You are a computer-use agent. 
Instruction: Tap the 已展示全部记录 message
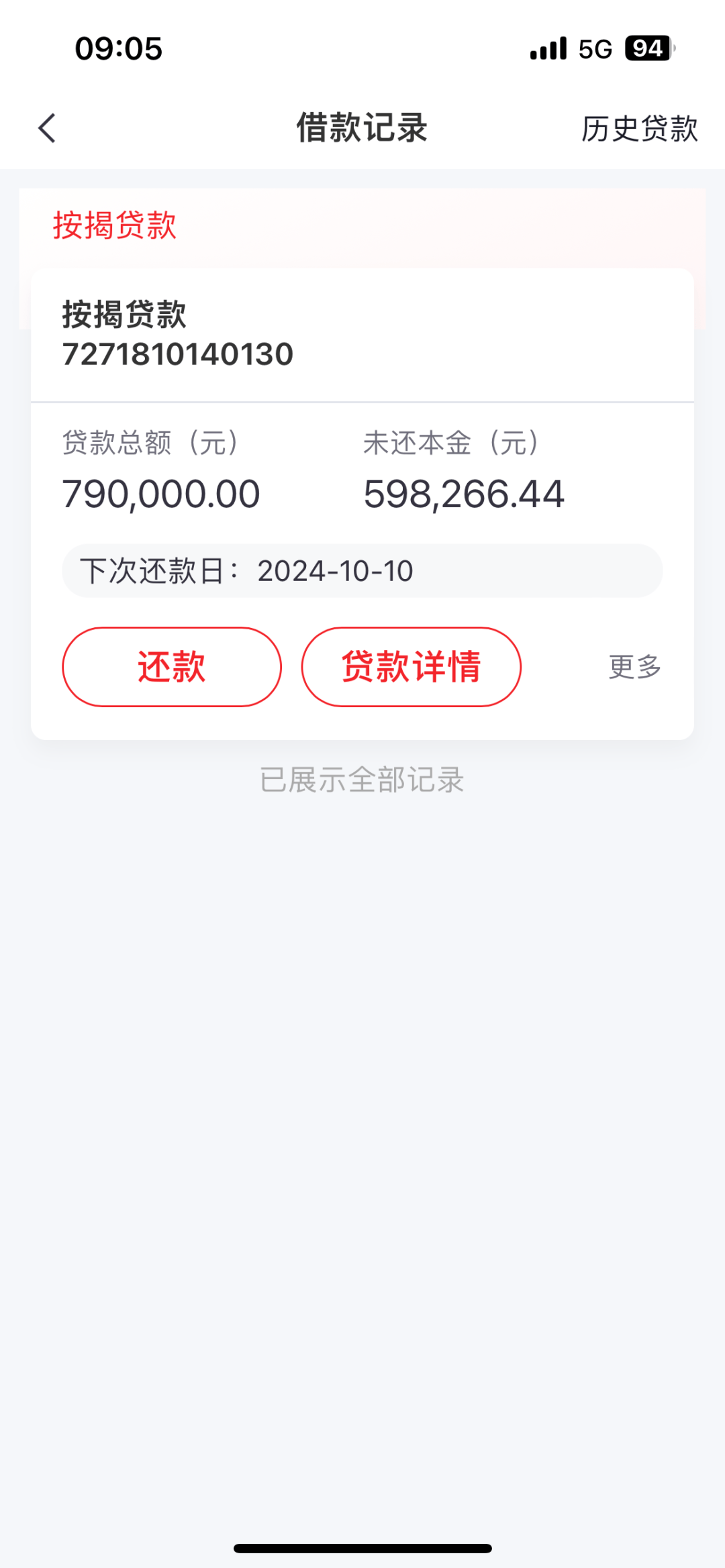362,780
